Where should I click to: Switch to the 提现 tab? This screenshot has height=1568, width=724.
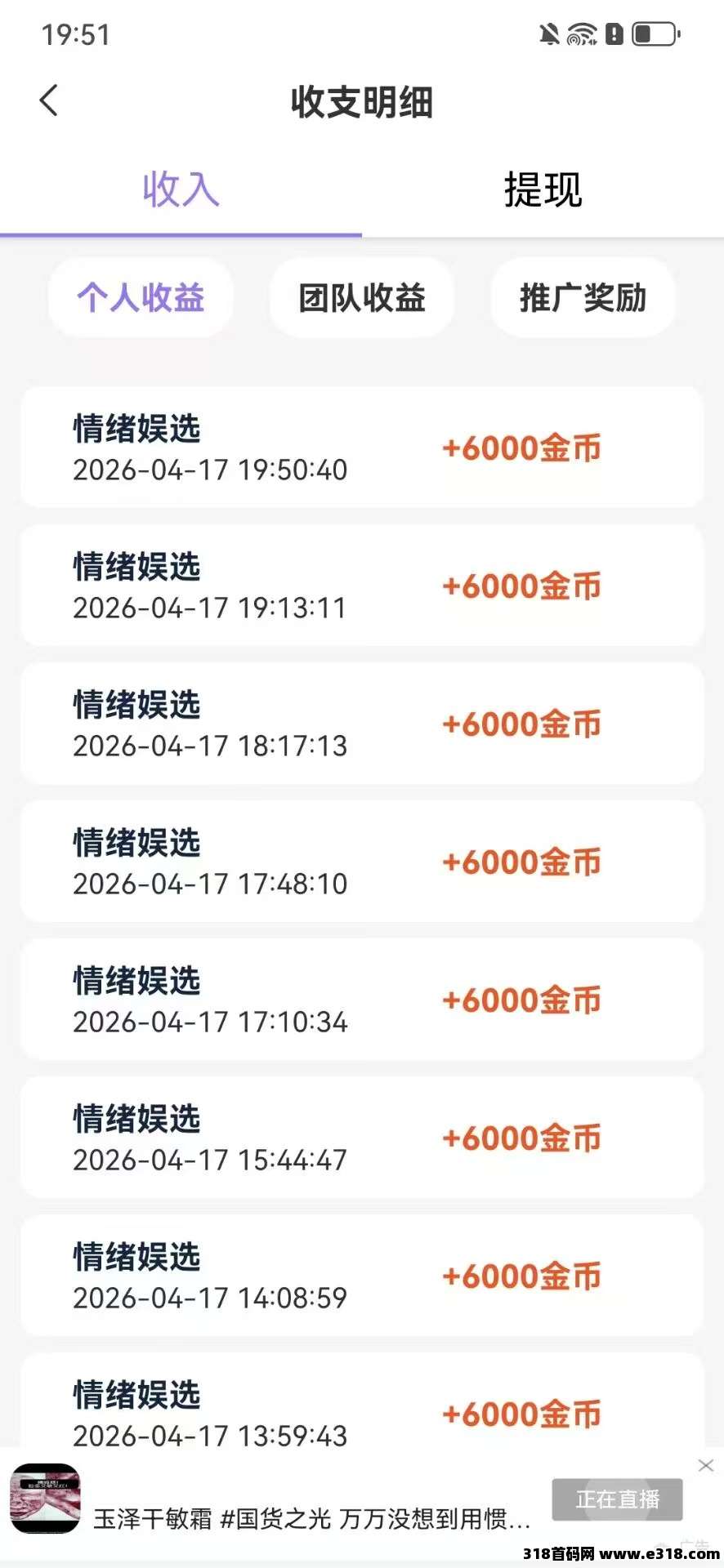pos(543,190)
